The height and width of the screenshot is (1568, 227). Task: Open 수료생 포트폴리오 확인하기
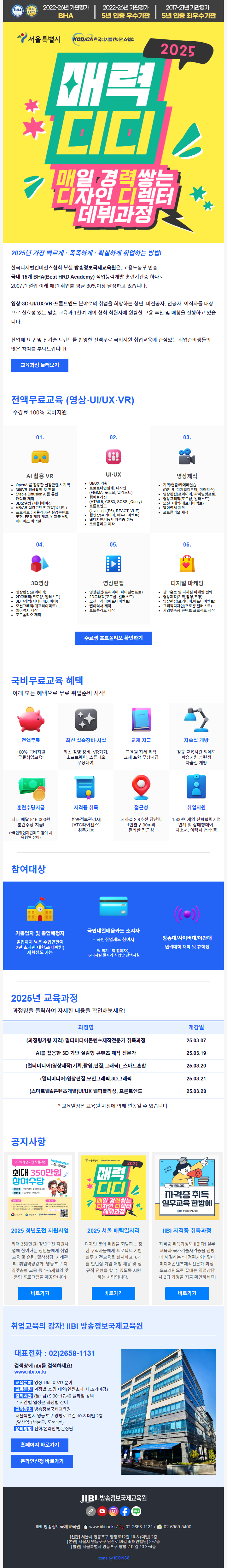click(x=113, y=638)
